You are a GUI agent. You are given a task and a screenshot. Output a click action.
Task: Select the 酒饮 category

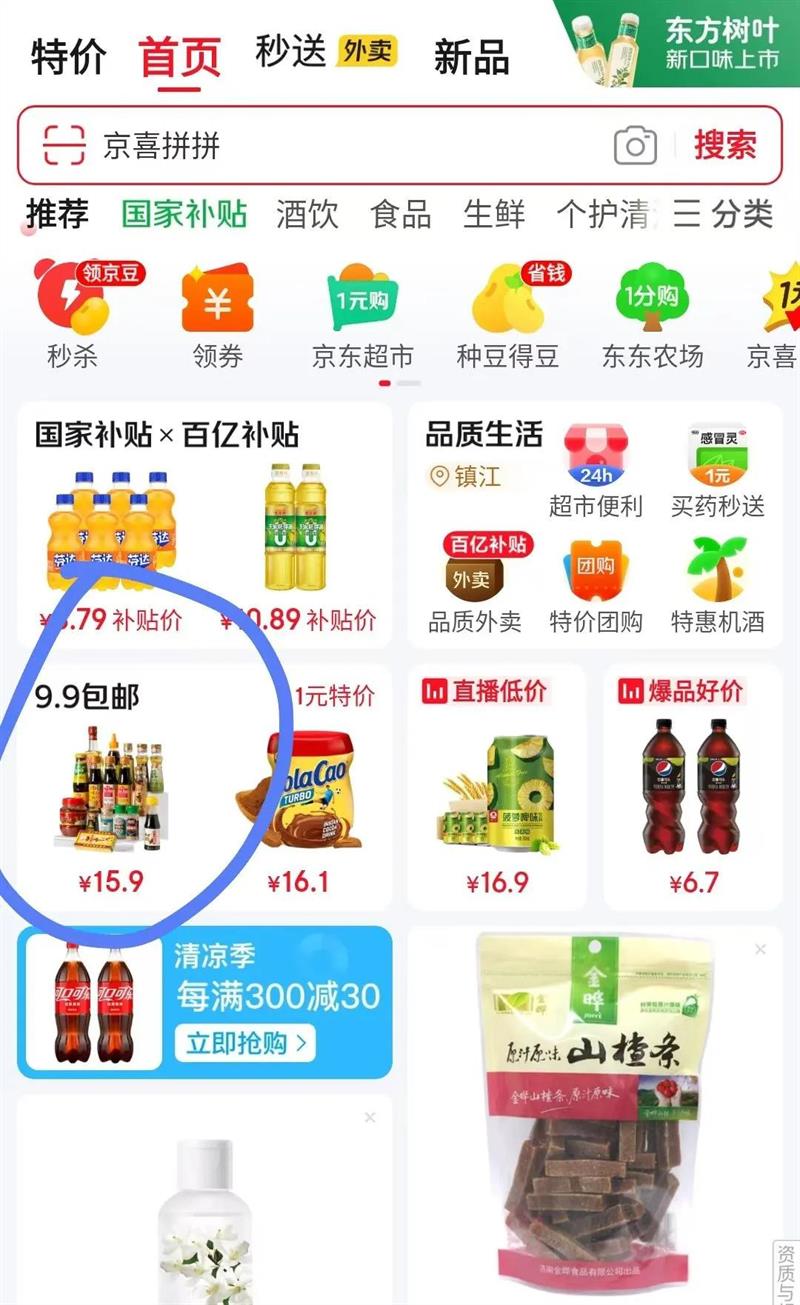307,214
